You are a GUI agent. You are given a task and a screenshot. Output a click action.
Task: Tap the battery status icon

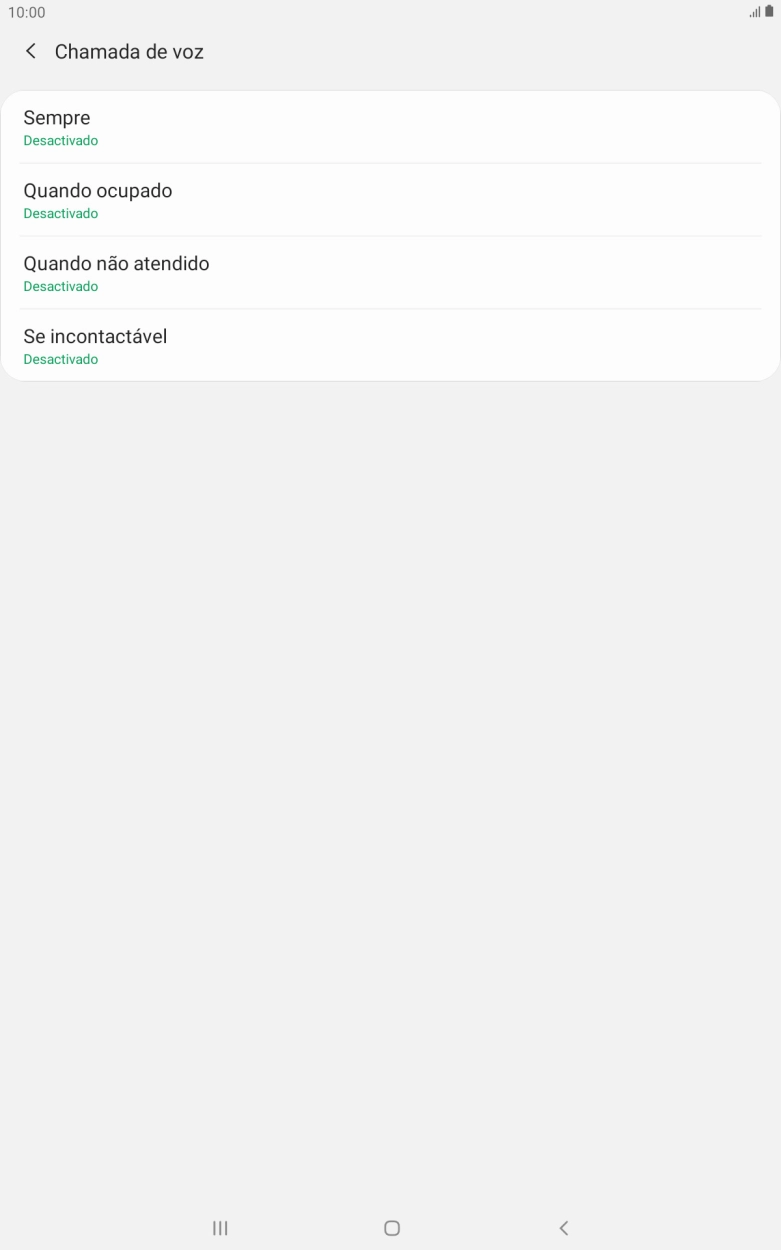tap(770, 12)
